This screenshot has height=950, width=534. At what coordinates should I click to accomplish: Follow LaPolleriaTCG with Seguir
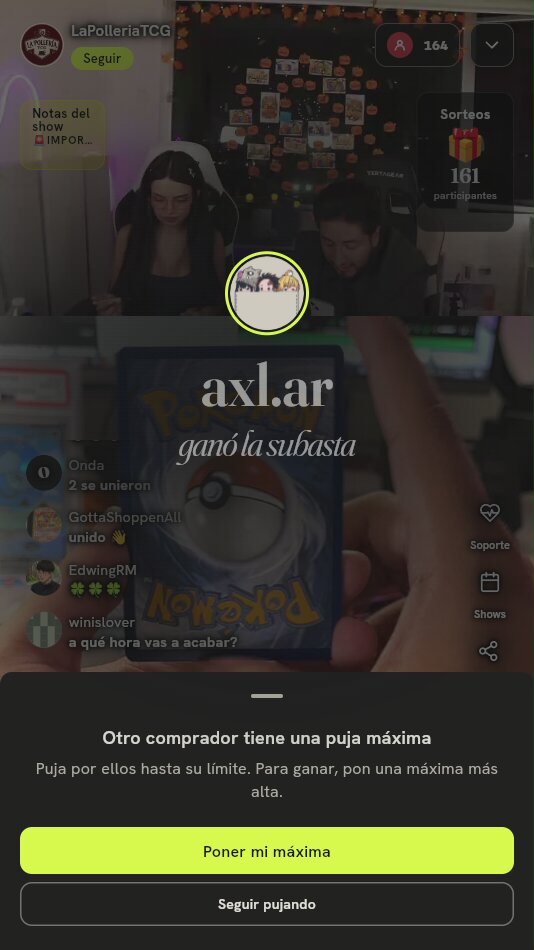coord(102,59)
